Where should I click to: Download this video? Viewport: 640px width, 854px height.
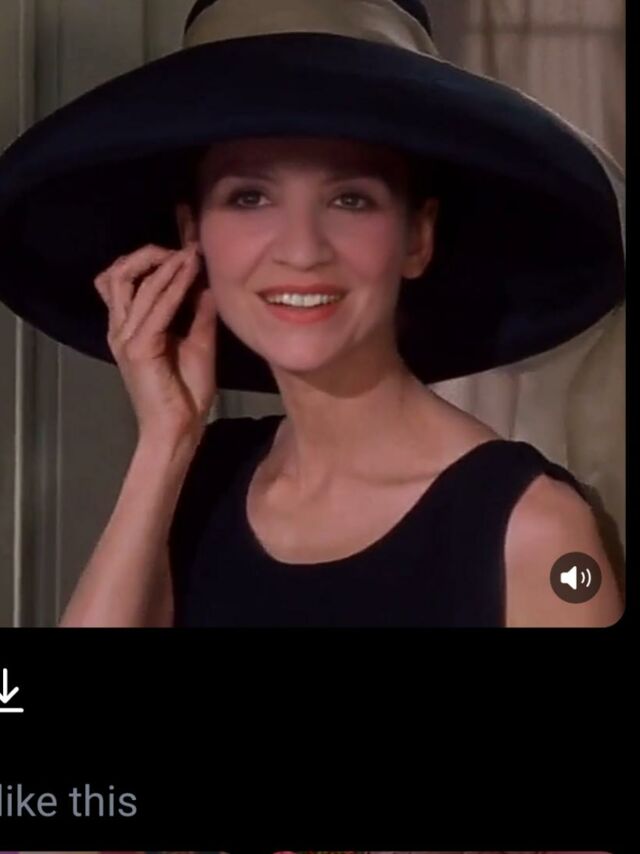[8, 691]
